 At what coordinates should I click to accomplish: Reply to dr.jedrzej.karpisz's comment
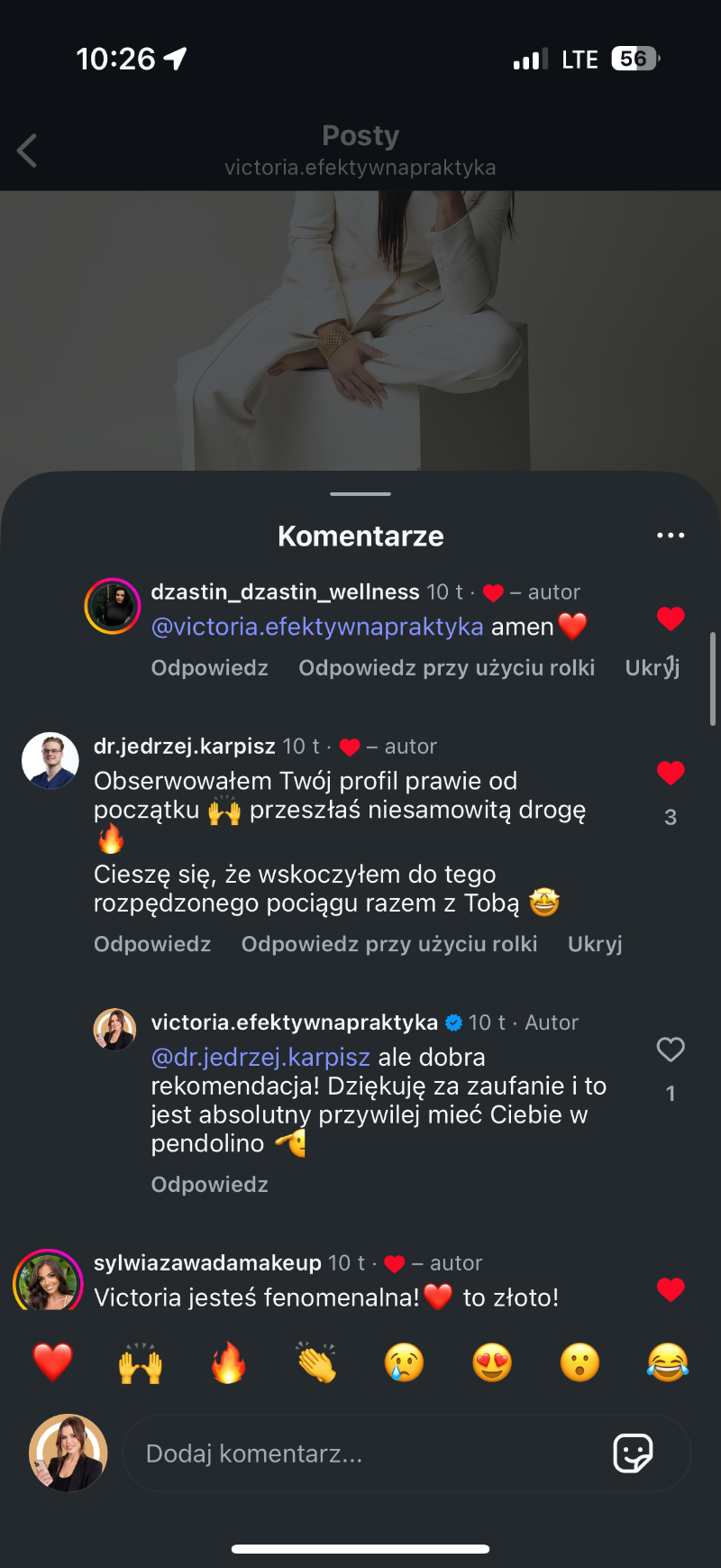coord(152,944)
